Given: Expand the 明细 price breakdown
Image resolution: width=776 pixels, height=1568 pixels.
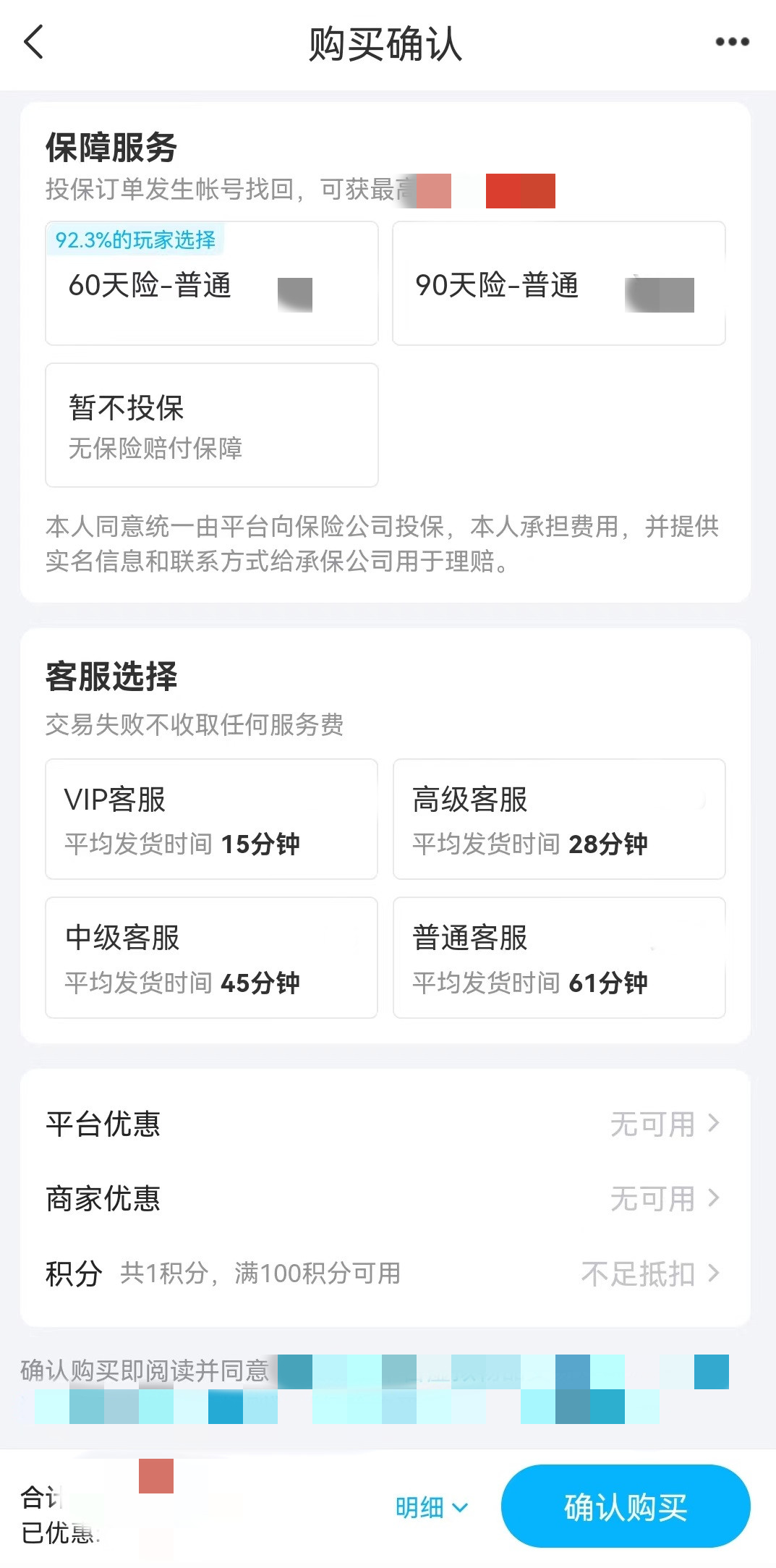Looking at the screenshot, I should pos(431,1508).
